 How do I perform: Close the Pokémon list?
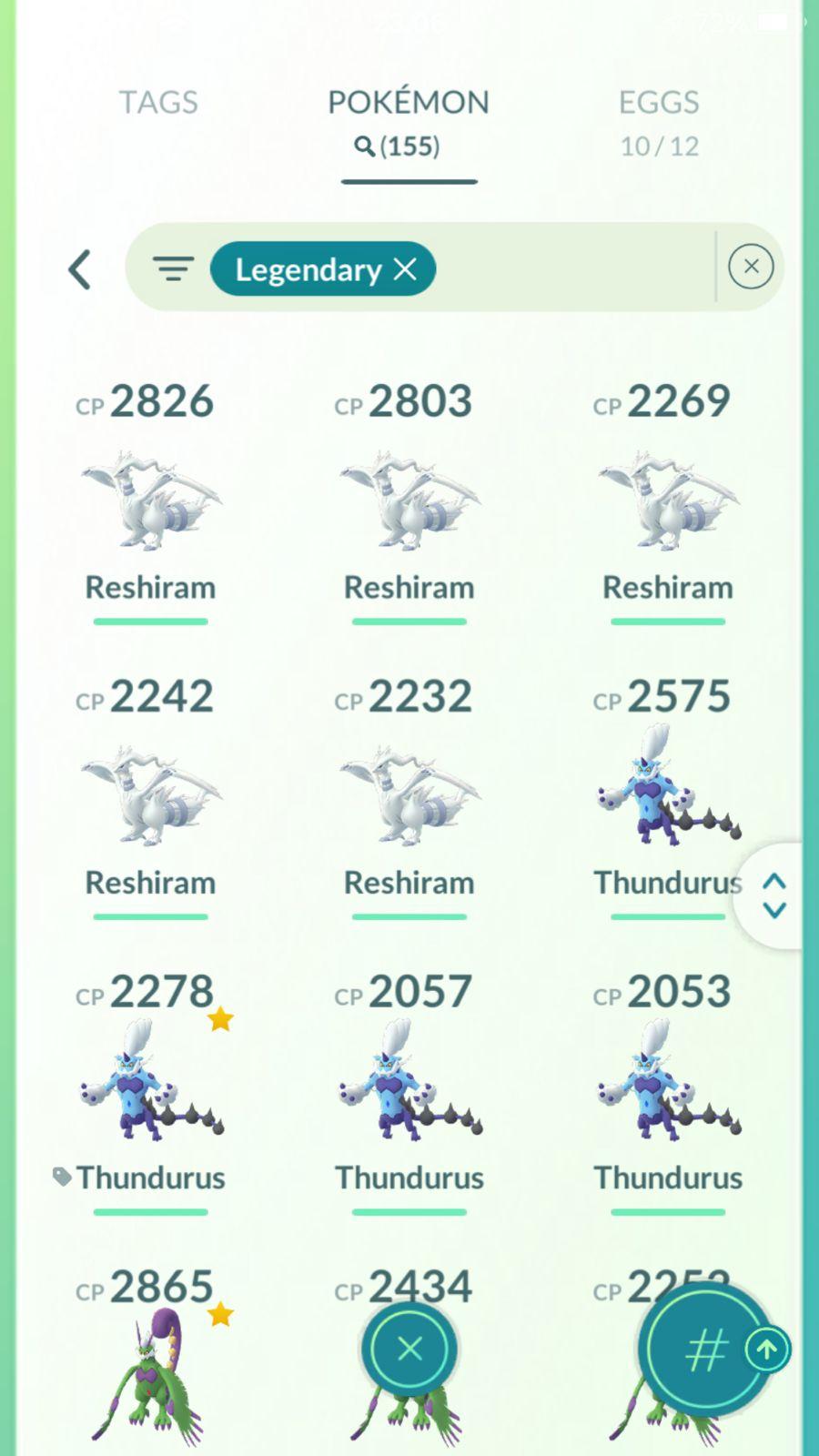409,1349
